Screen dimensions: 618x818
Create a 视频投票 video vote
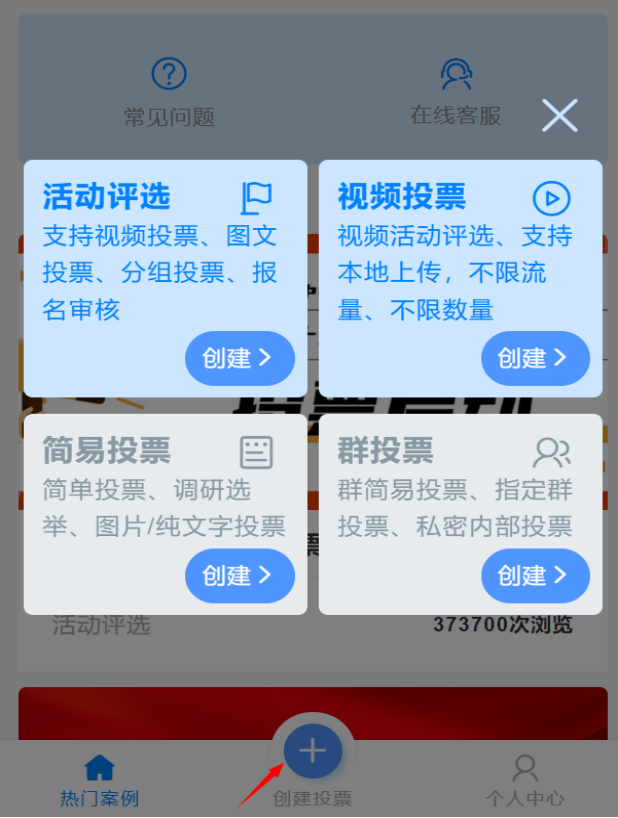pyautogui.click(x=535, y=358)
